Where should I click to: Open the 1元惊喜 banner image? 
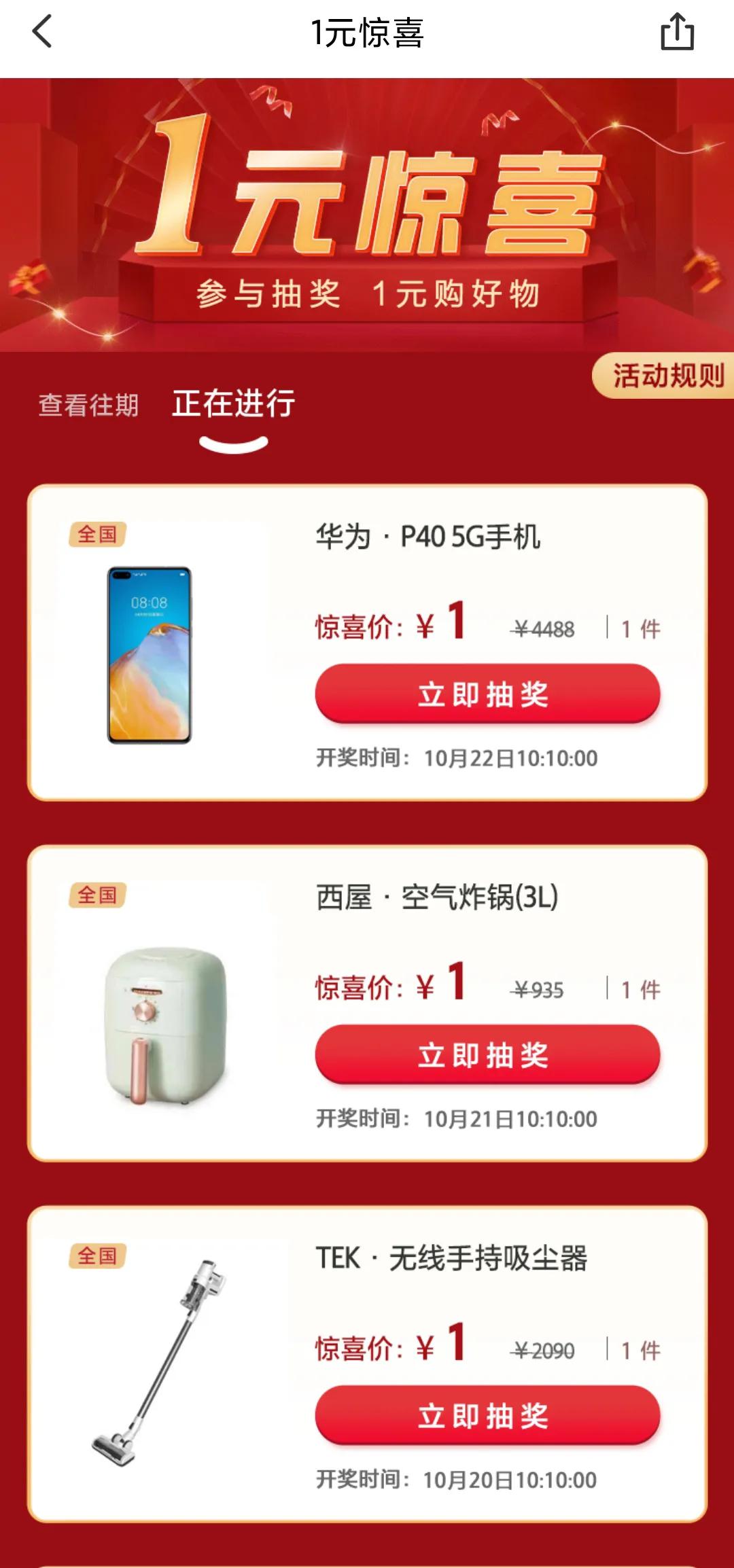coord(367,211)
